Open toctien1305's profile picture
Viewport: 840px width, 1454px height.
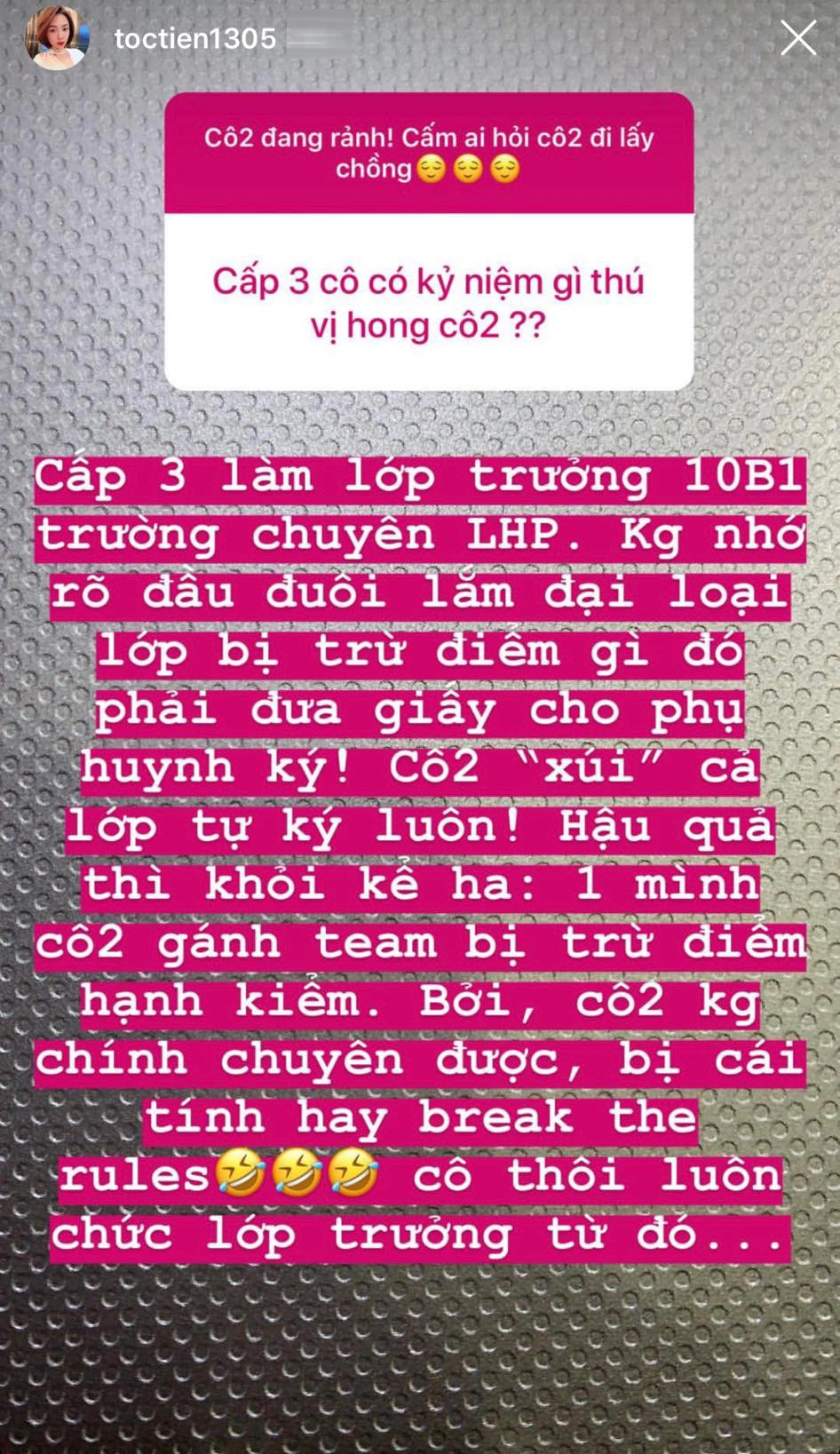[x=58, y=39]
